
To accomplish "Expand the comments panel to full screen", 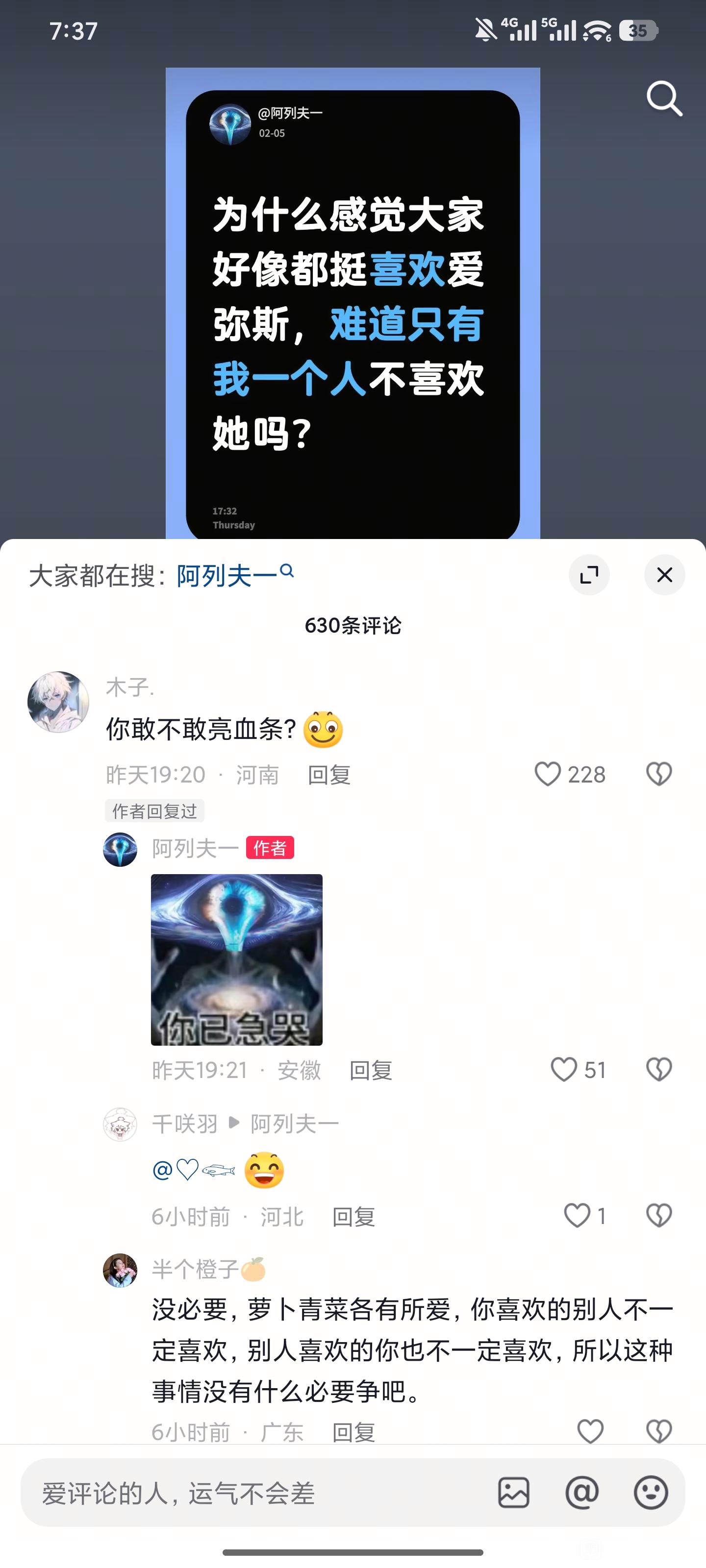I will 588,575.
